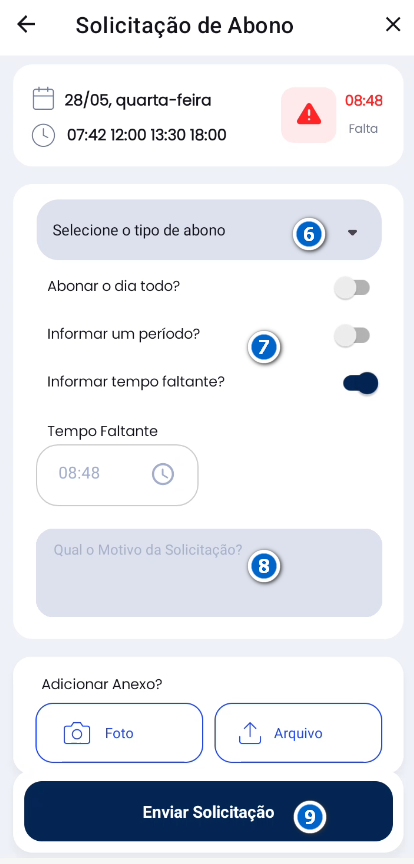Enable 'Abonar o dia todo?' switch
This screenshot has width=414, height=864.
pos(353,288)
